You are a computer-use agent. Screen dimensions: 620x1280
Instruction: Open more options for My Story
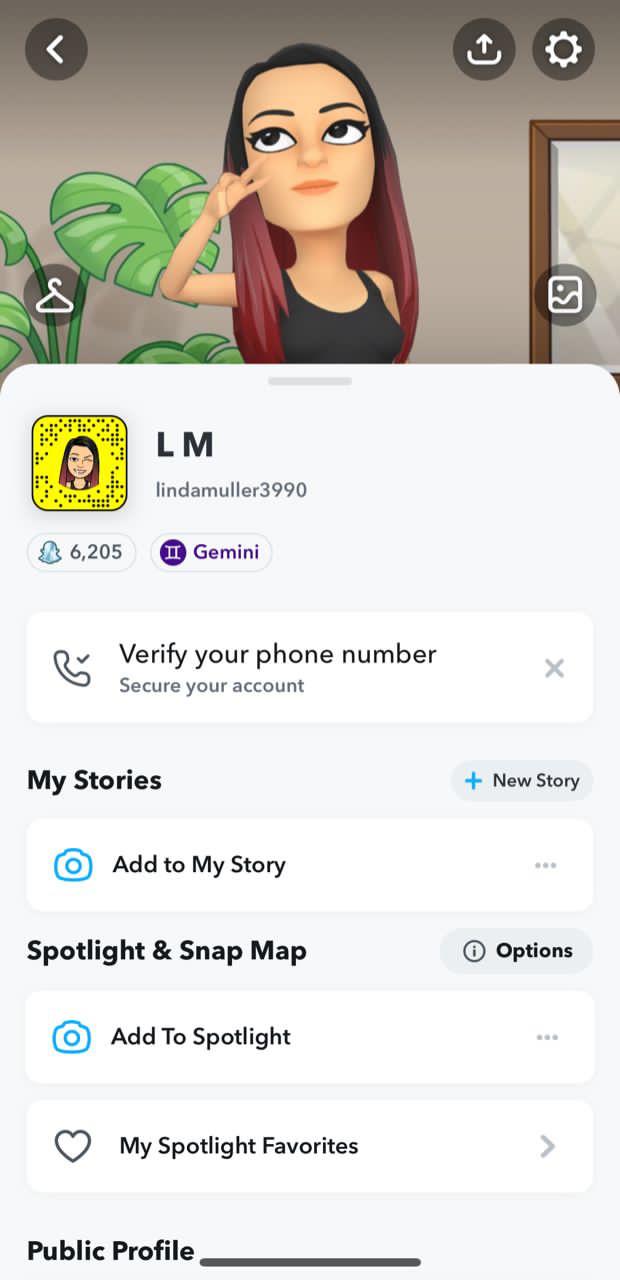(546, 865)
